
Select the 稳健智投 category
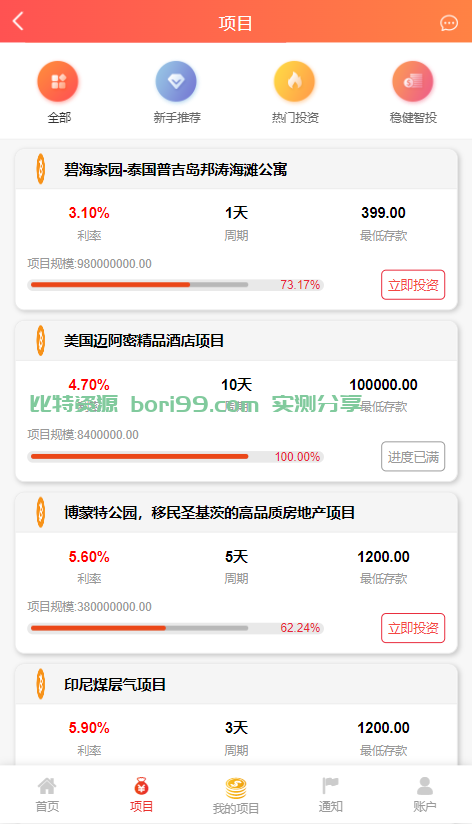click(413, 93)
